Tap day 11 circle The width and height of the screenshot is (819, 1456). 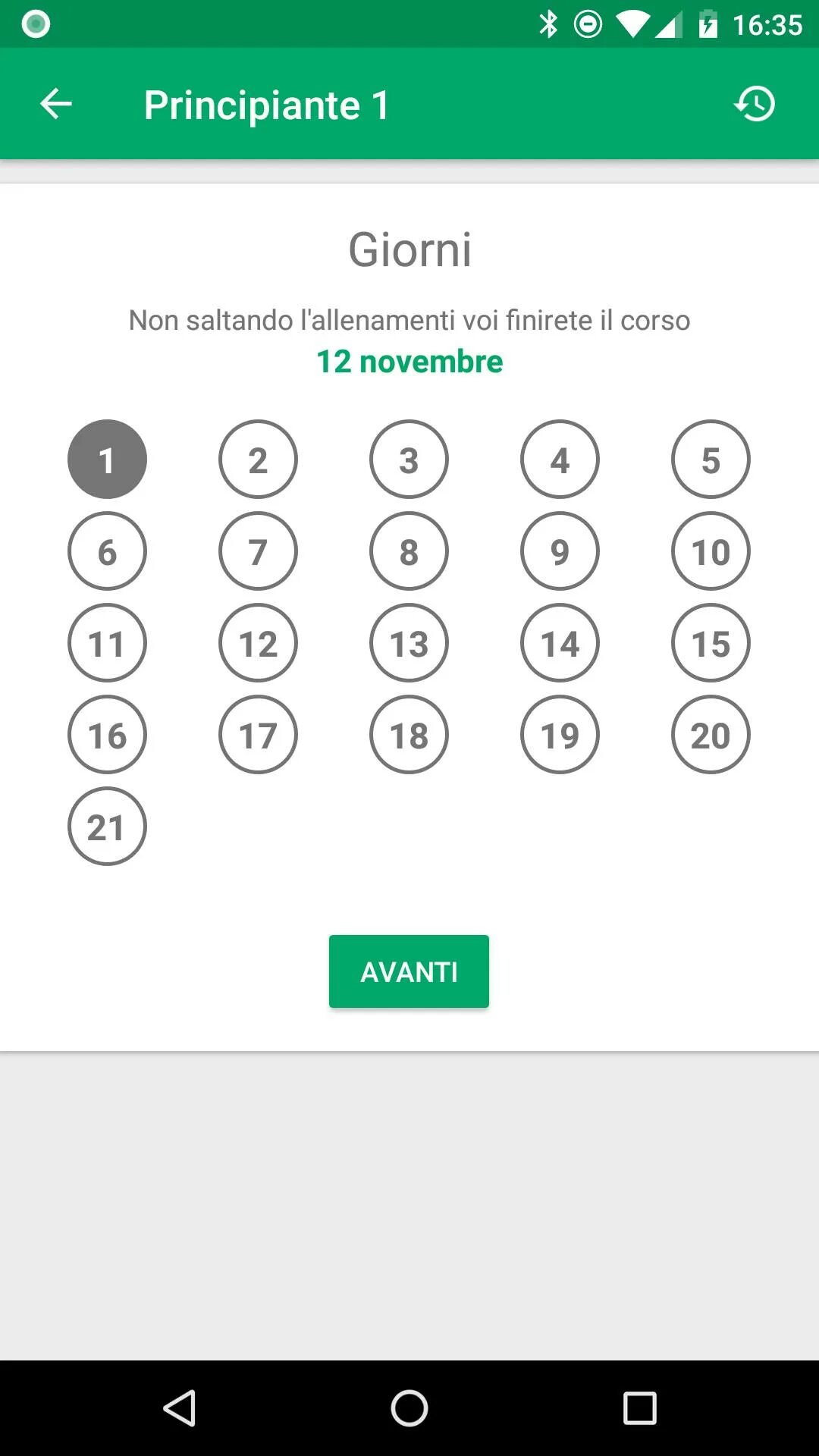coord(107,643)
